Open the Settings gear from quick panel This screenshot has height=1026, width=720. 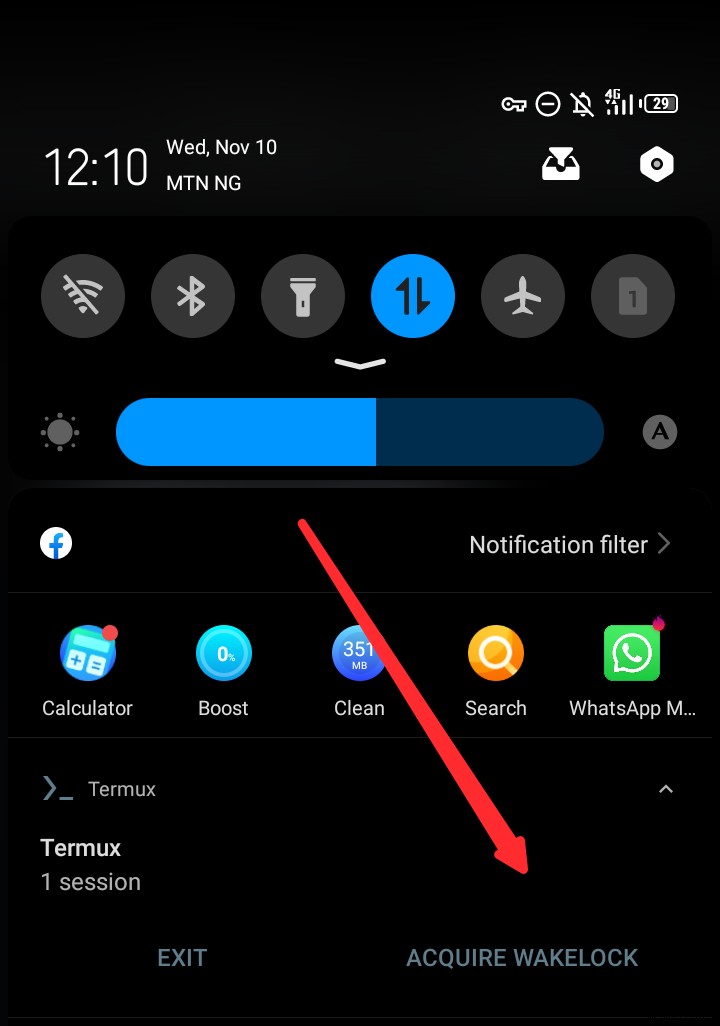click(657, 163)
